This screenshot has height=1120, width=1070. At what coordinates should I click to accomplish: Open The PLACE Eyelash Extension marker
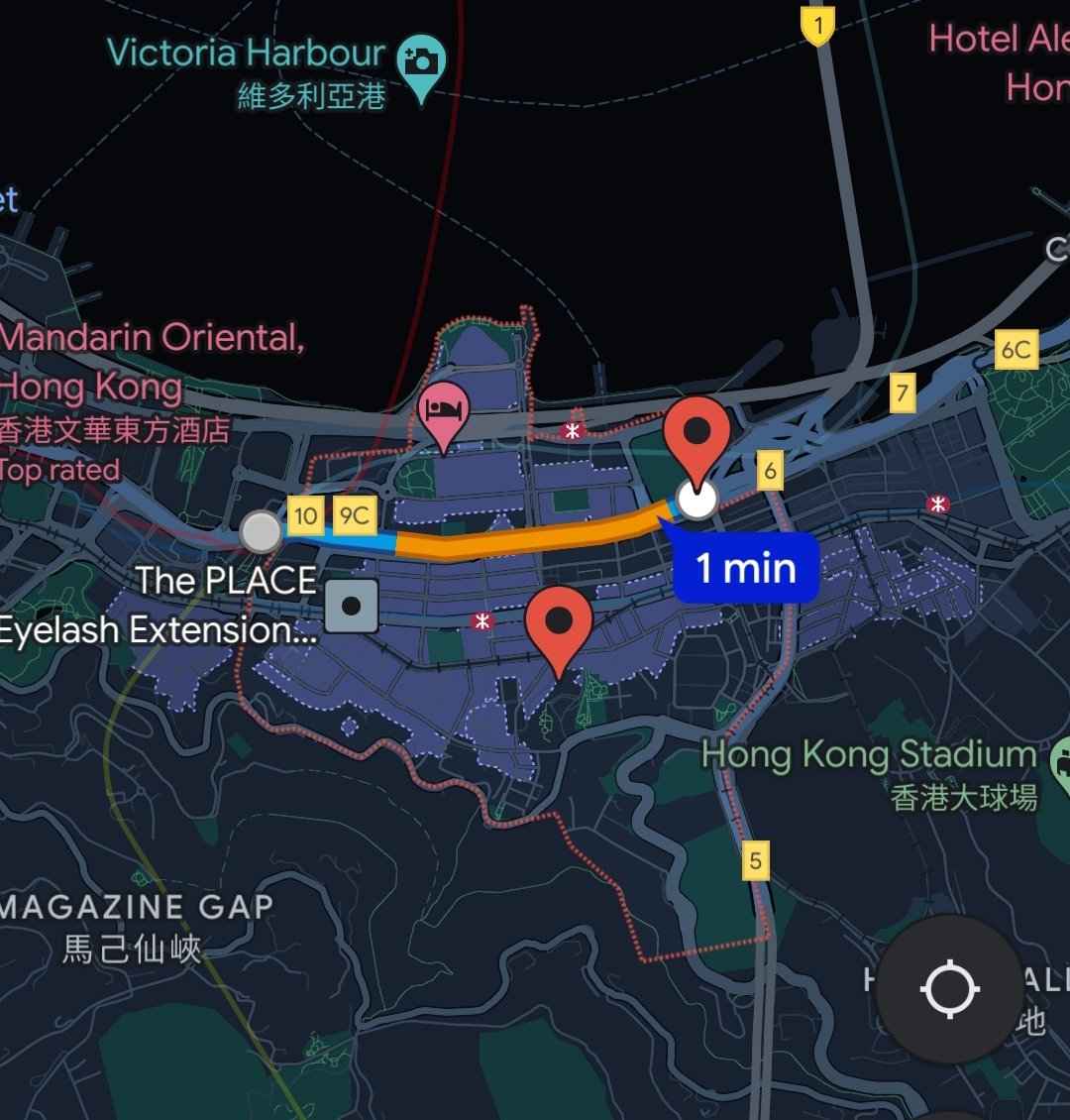click(x=351, y=606)
